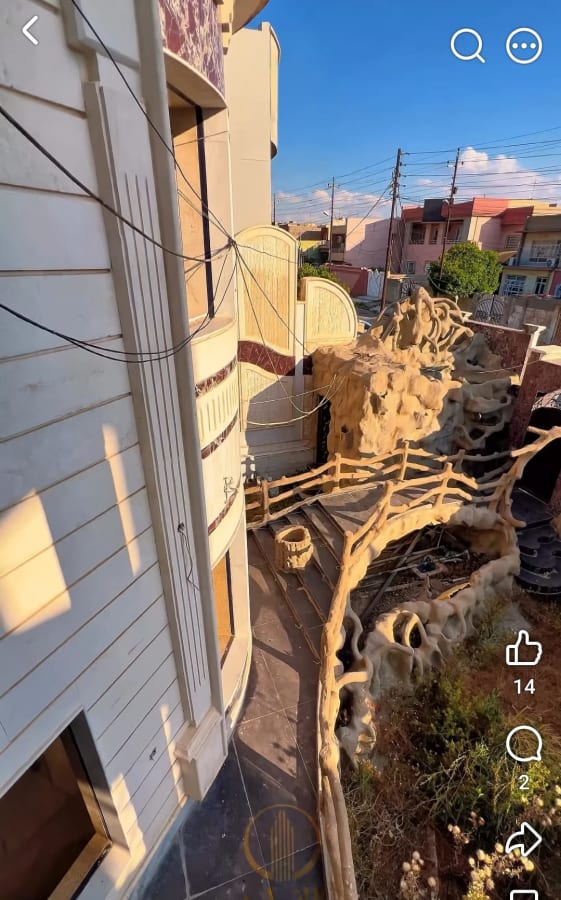
Task: Go back with the top-left arrow
Action: coord(30,30)
